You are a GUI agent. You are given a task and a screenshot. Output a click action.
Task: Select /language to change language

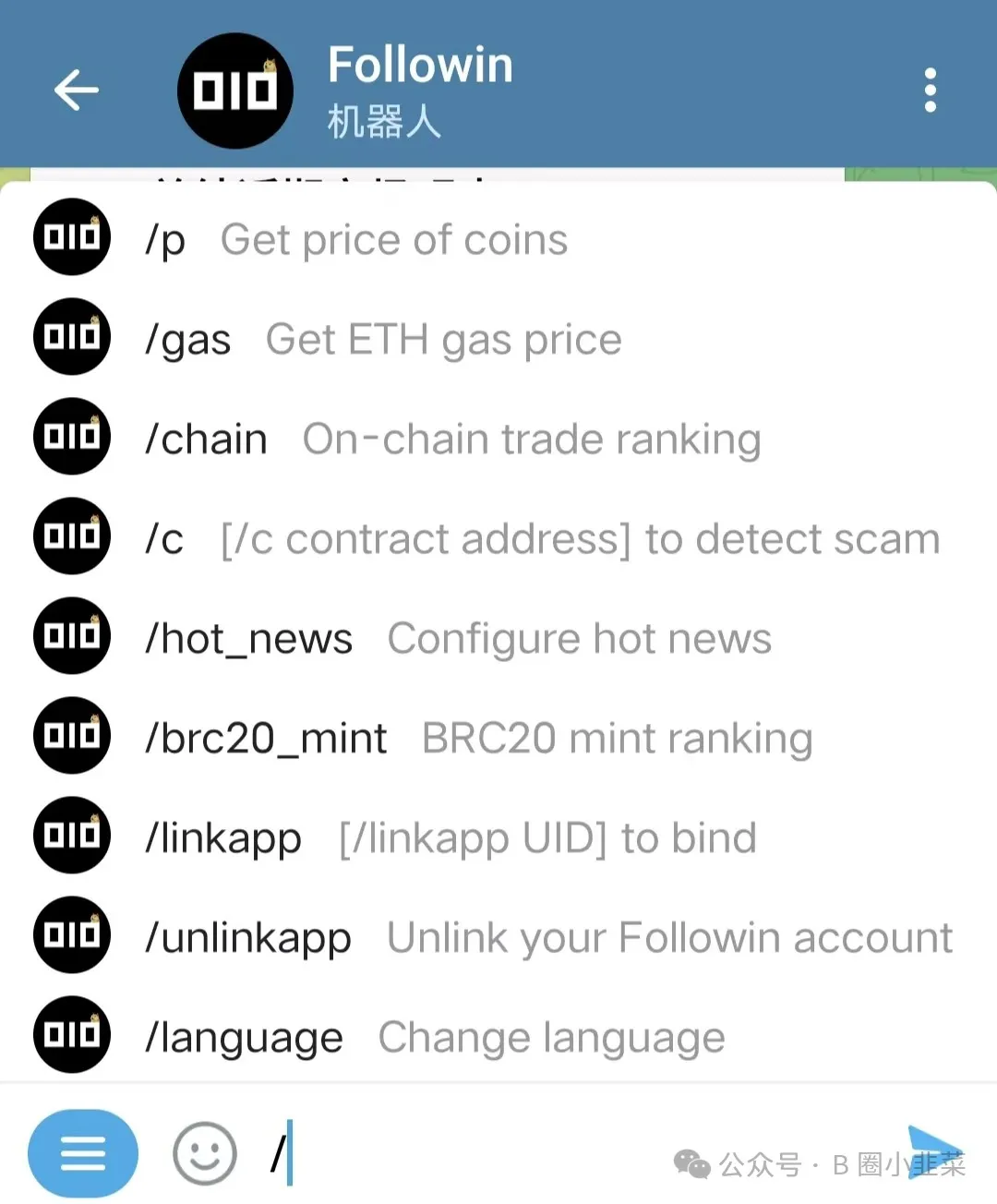coord(434,1035)
